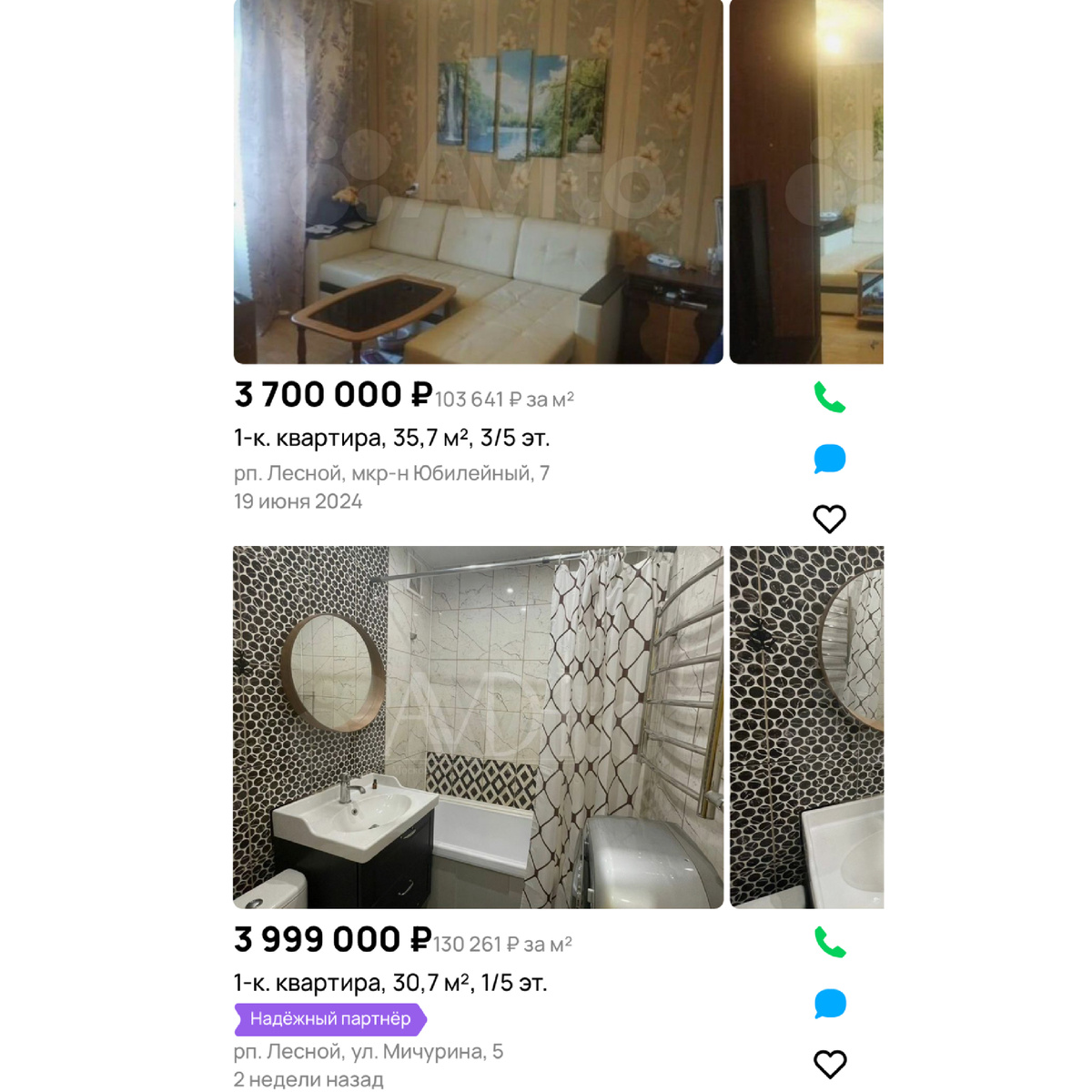Image resolution: width=1092 pixels, height=1092 pixels.
Task: Add the 3 700 000 ₽ apartment to favorites
Action: 829,519
